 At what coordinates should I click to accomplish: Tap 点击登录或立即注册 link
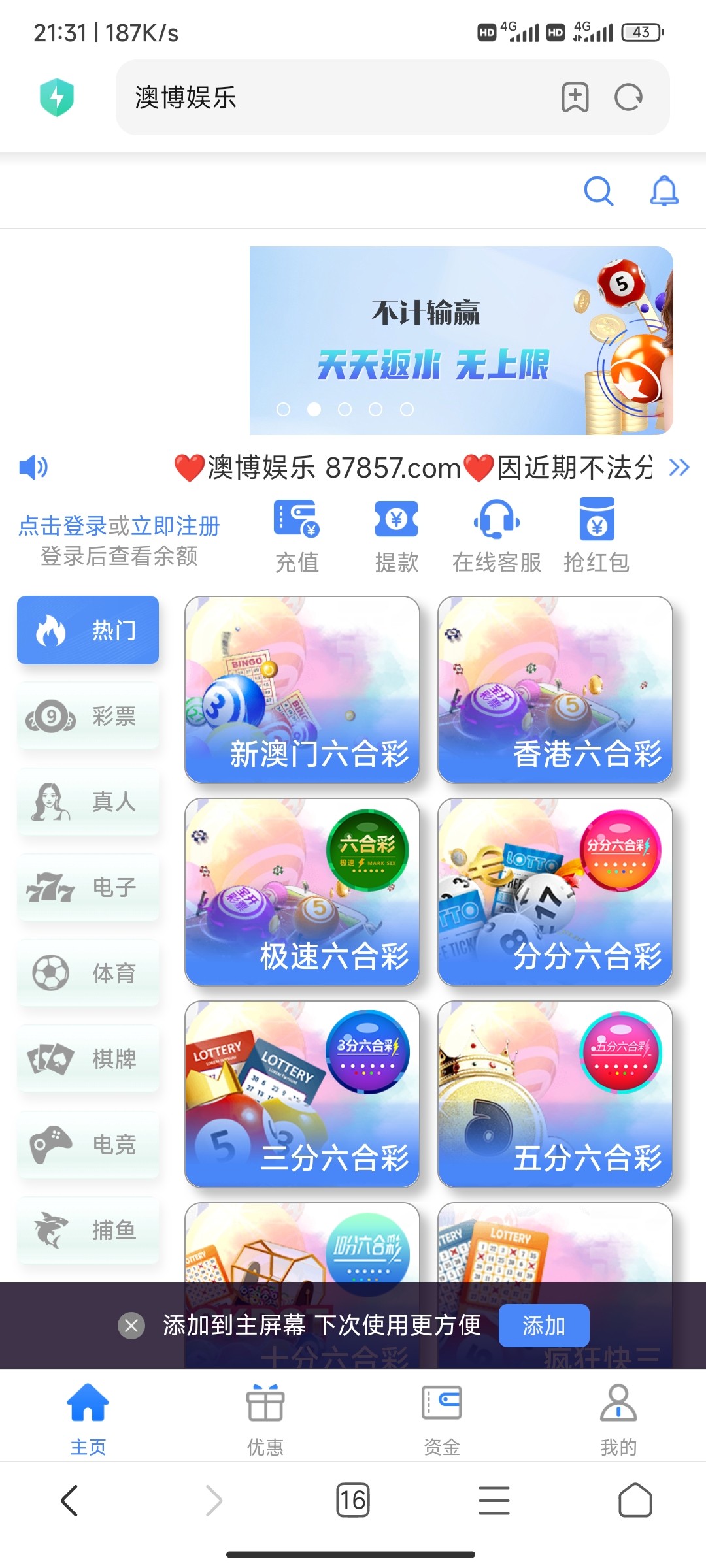pyautogui.click(x=119, y=526)
